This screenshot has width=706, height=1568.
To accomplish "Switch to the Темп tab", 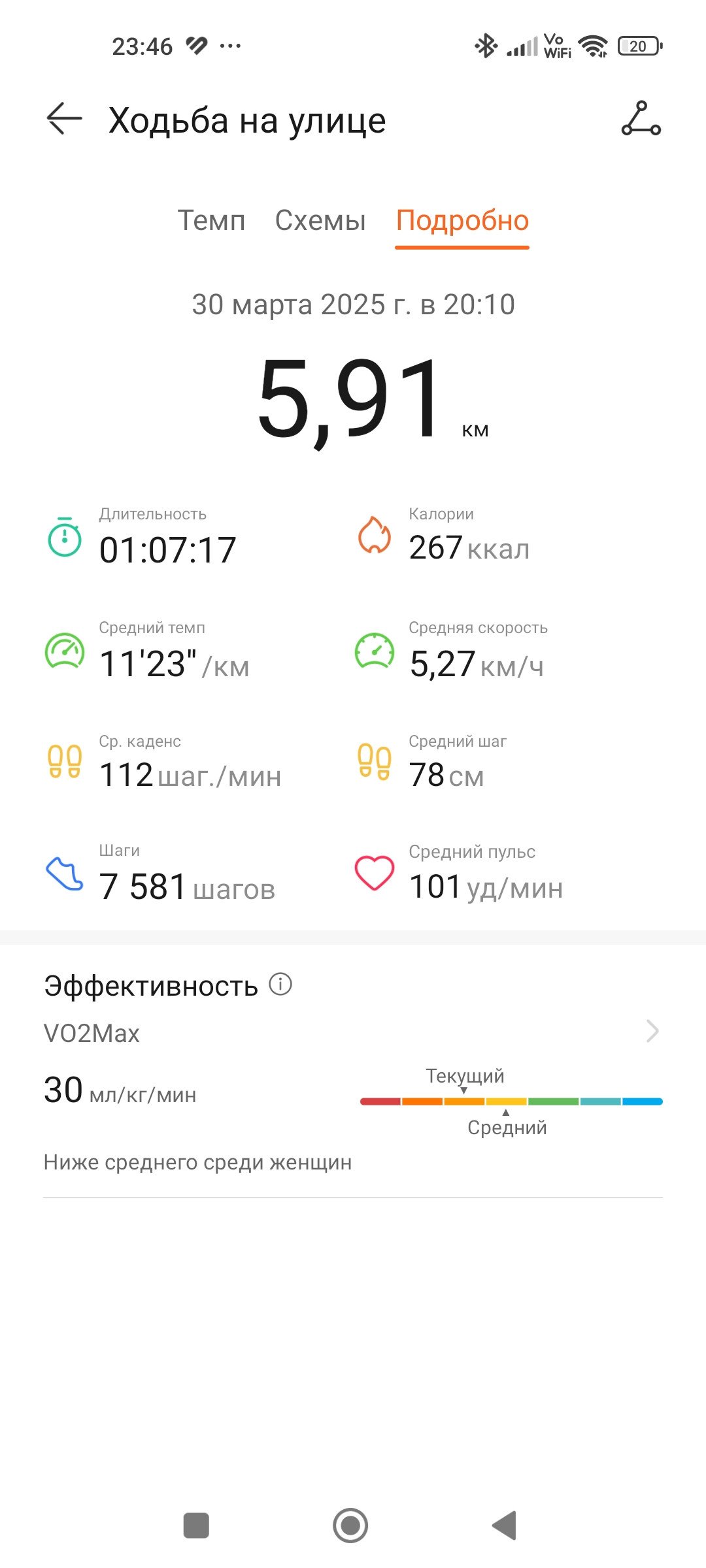I will 211,220.
